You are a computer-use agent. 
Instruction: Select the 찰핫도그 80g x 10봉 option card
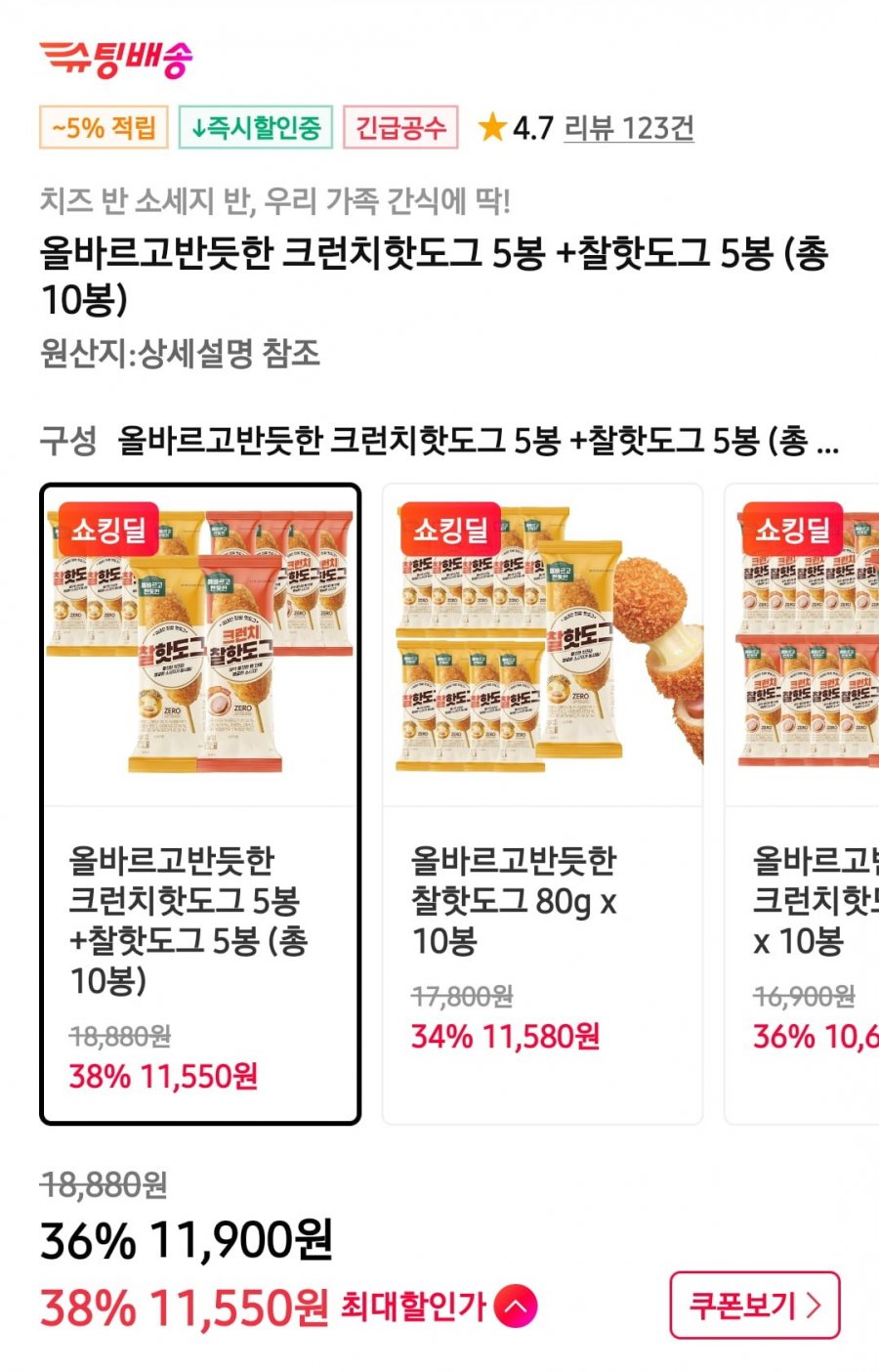542,803
